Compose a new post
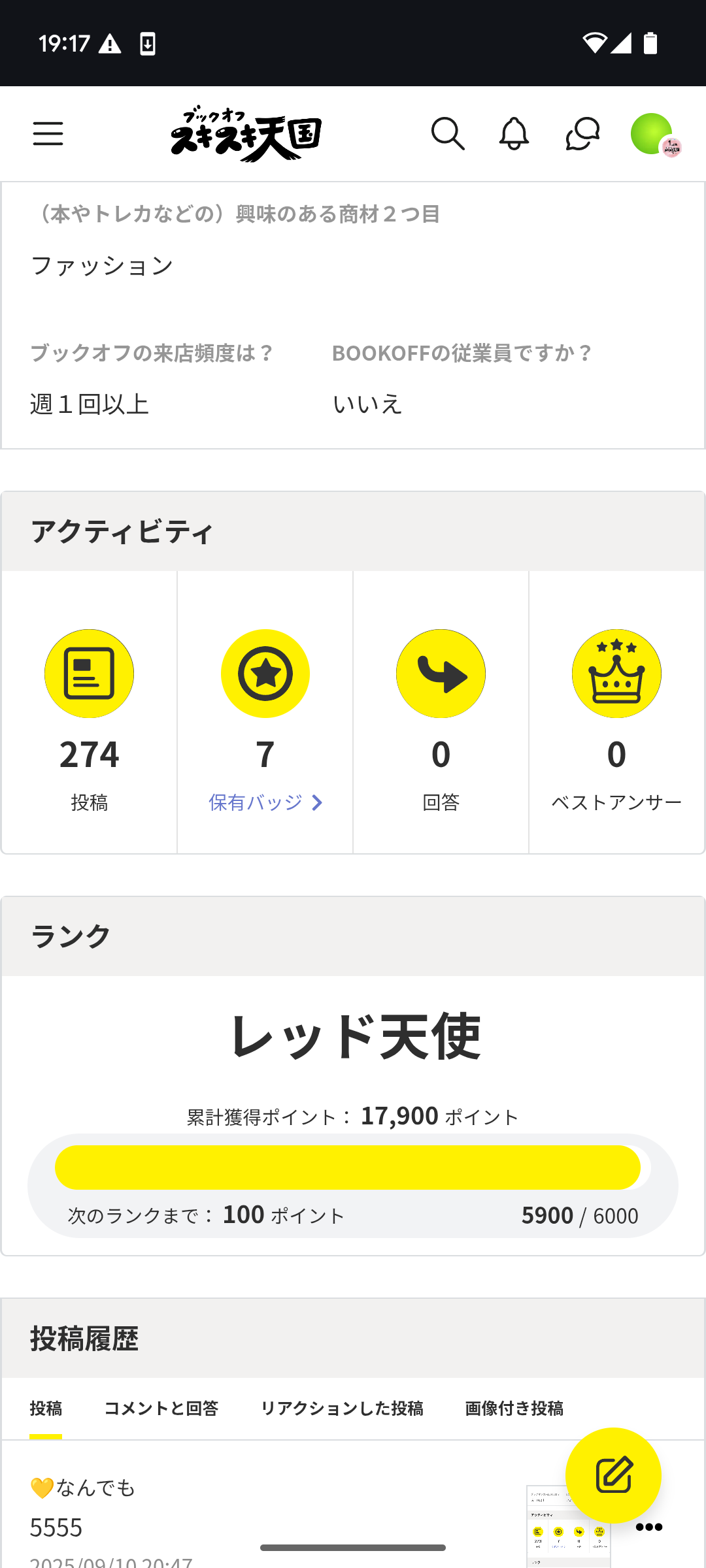The width and height of the screenshot is (706, 1568). [613, 1475]
